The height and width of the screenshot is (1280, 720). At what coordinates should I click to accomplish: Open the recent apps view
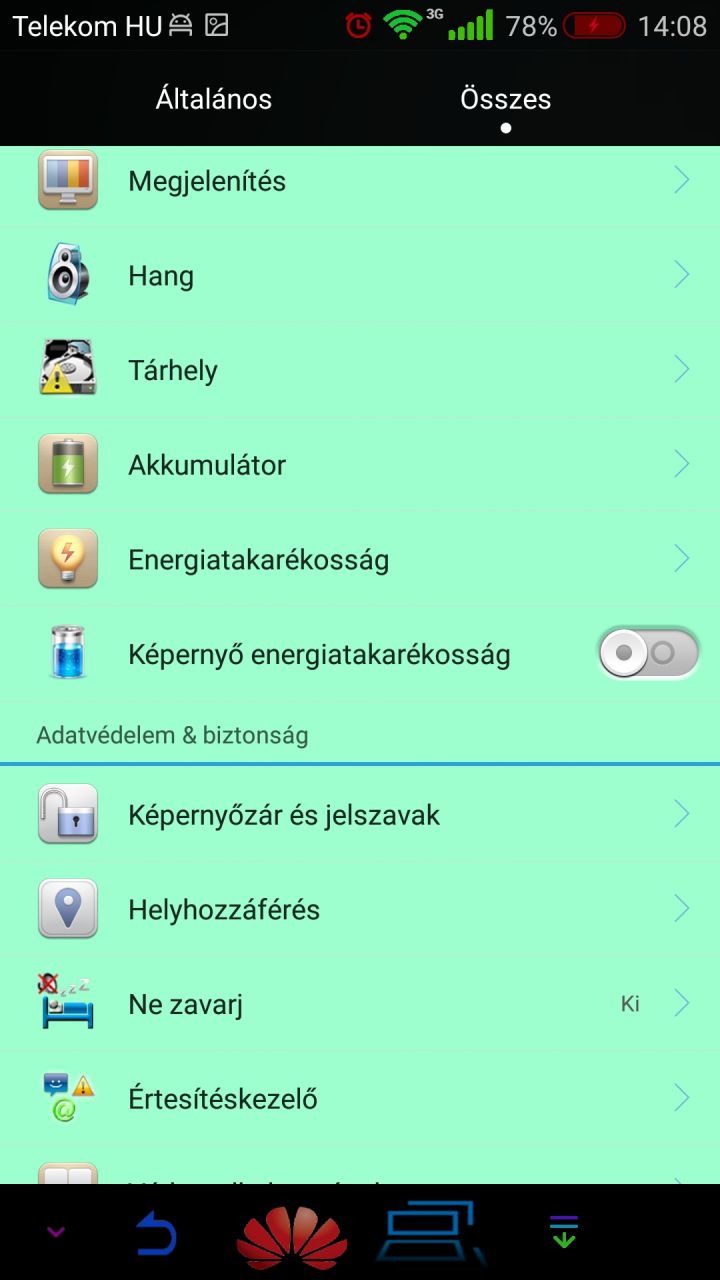tap(432, 1233)
